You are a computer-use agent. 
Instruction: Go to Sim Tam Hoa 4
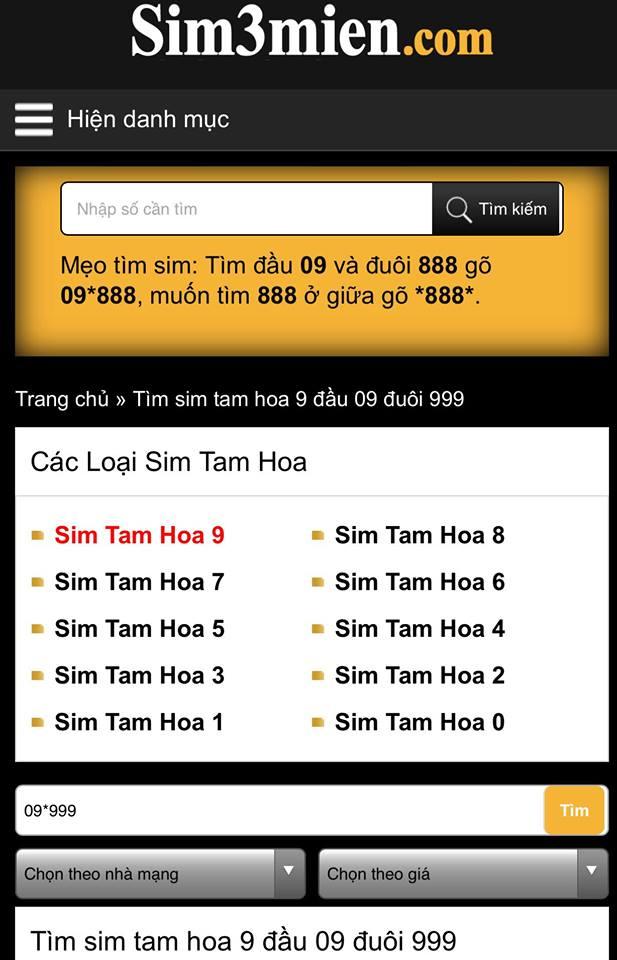tap(419, 629)
